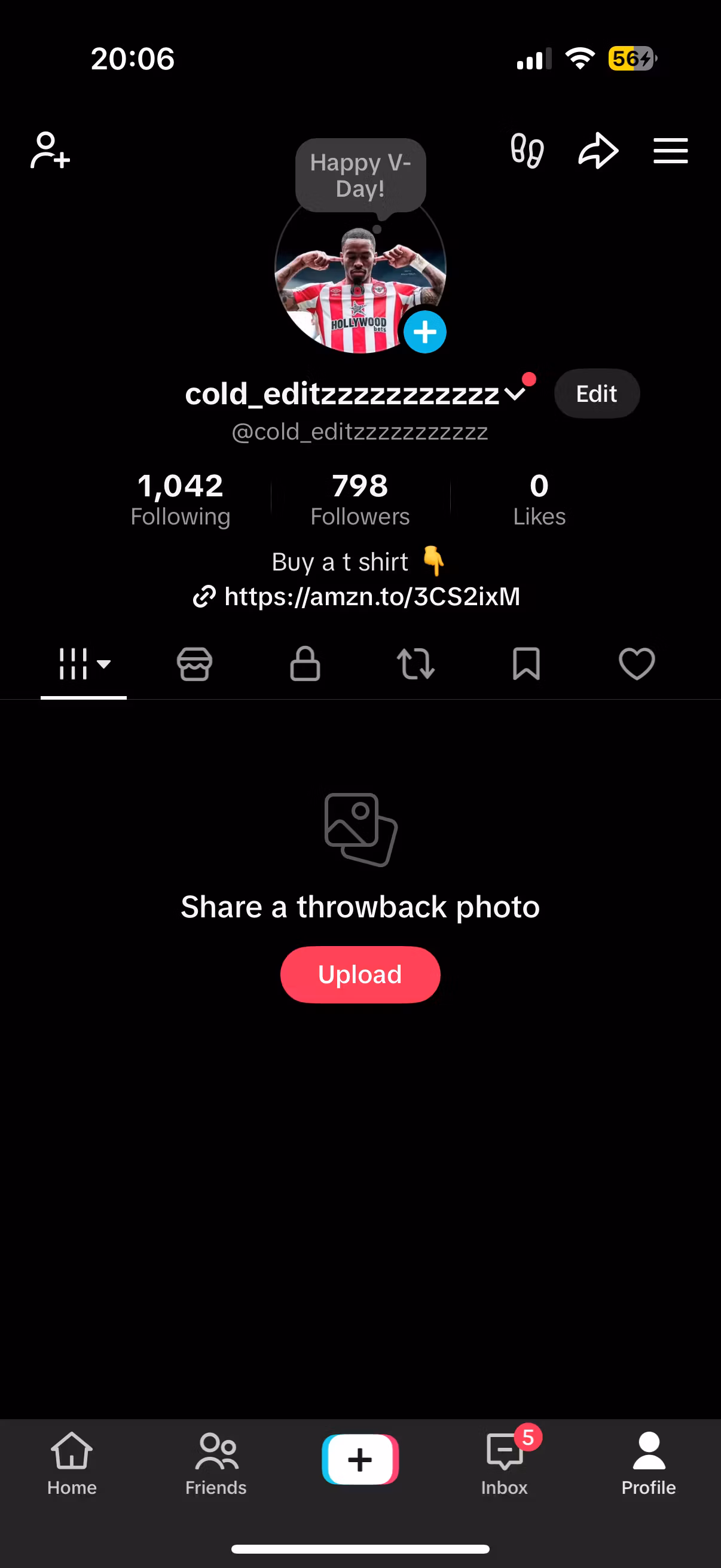Tap the Edit profile button
Viewport: 721px width, 1568px height.
(x=596, y=394)
